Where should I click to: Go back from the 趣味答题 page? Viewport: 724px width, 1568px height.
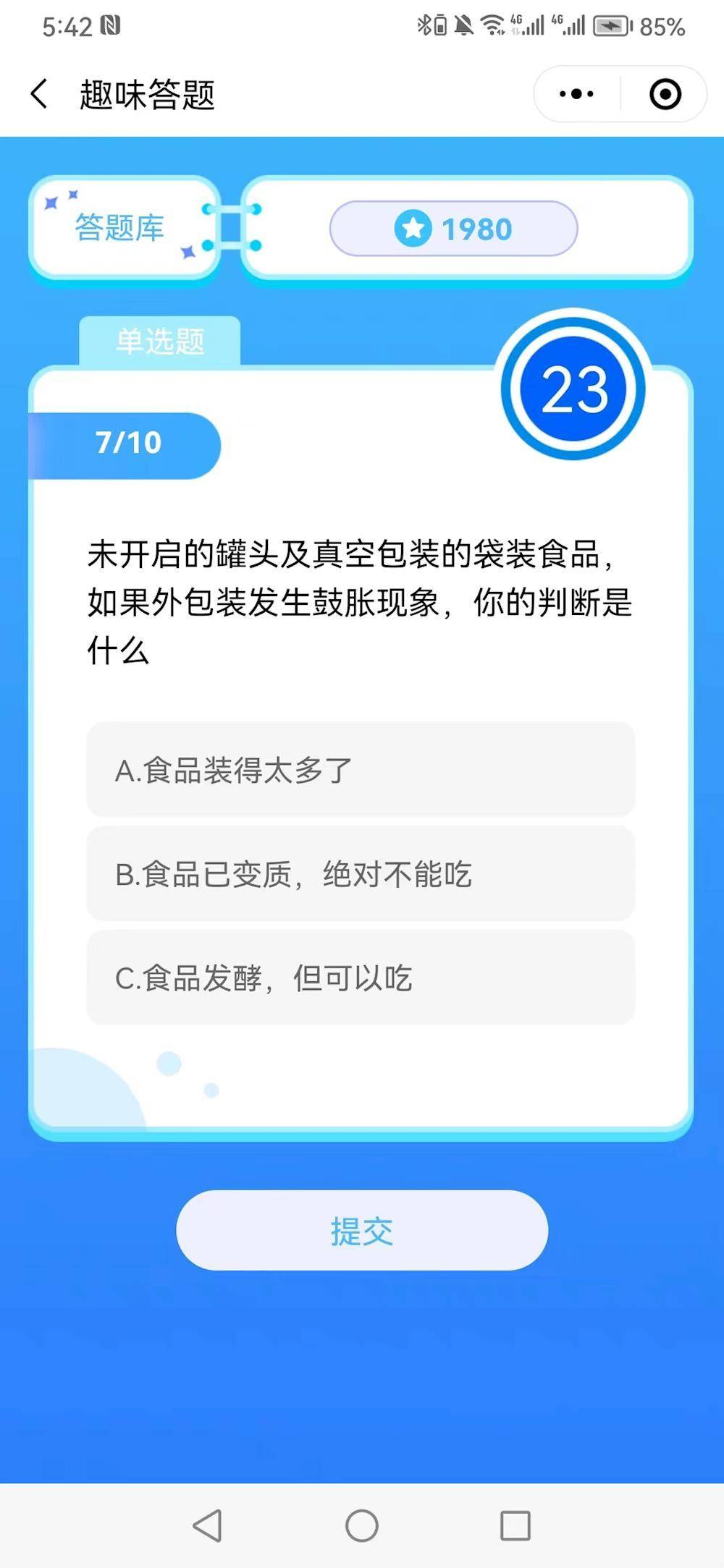click(40, 94)
